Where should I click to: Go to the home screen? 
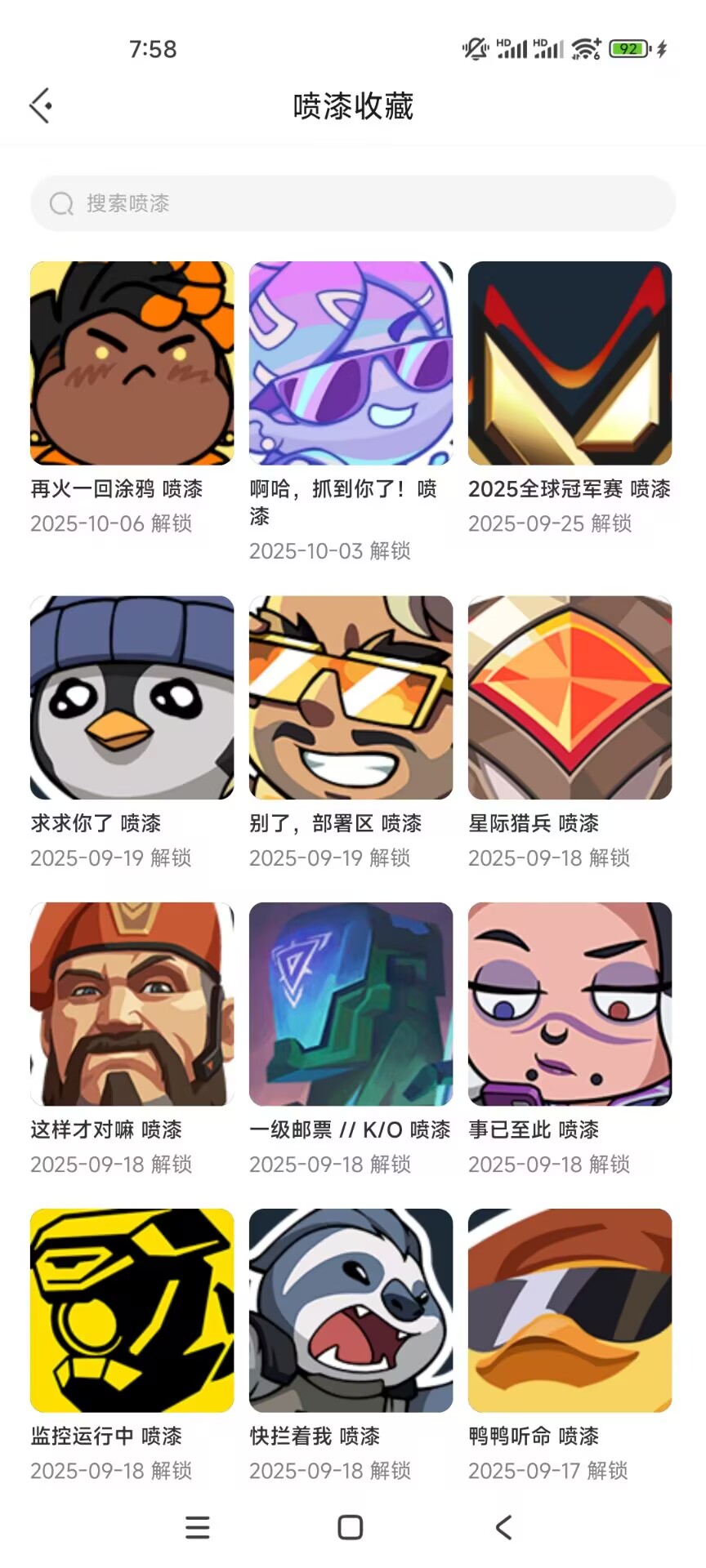pos(351,1527)
